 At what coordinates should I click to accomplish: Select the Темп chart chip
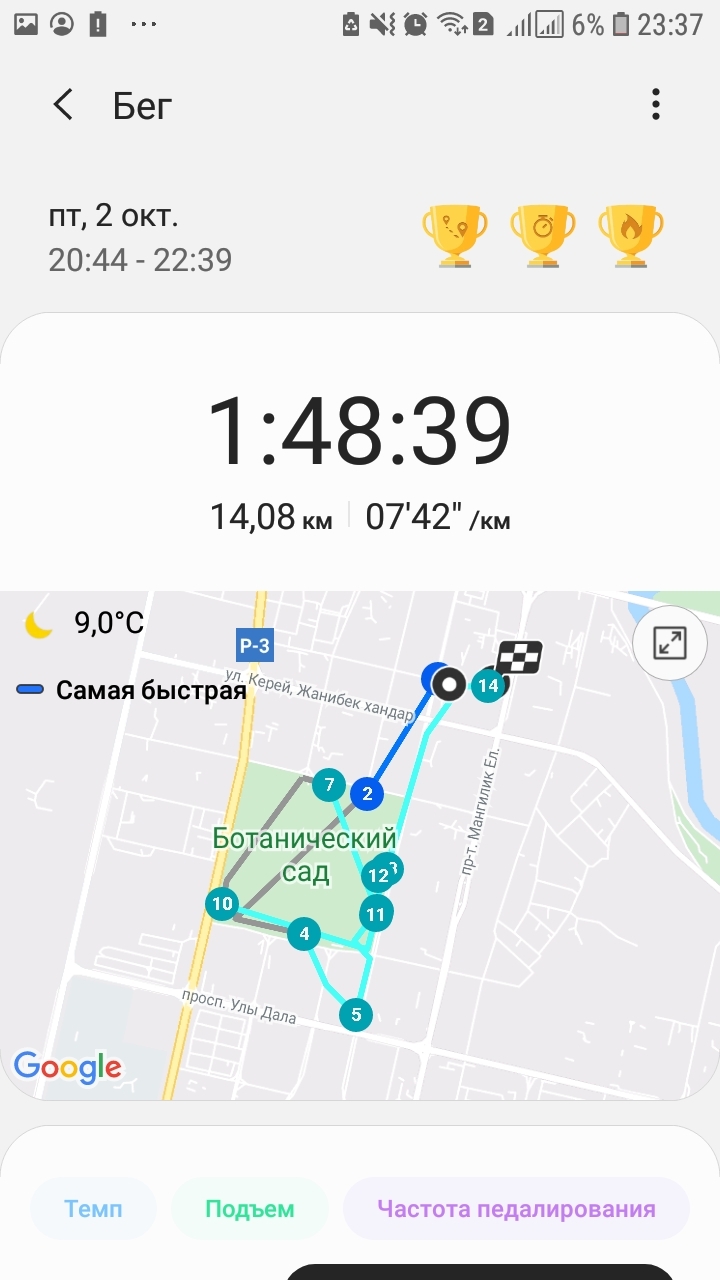94,1208
